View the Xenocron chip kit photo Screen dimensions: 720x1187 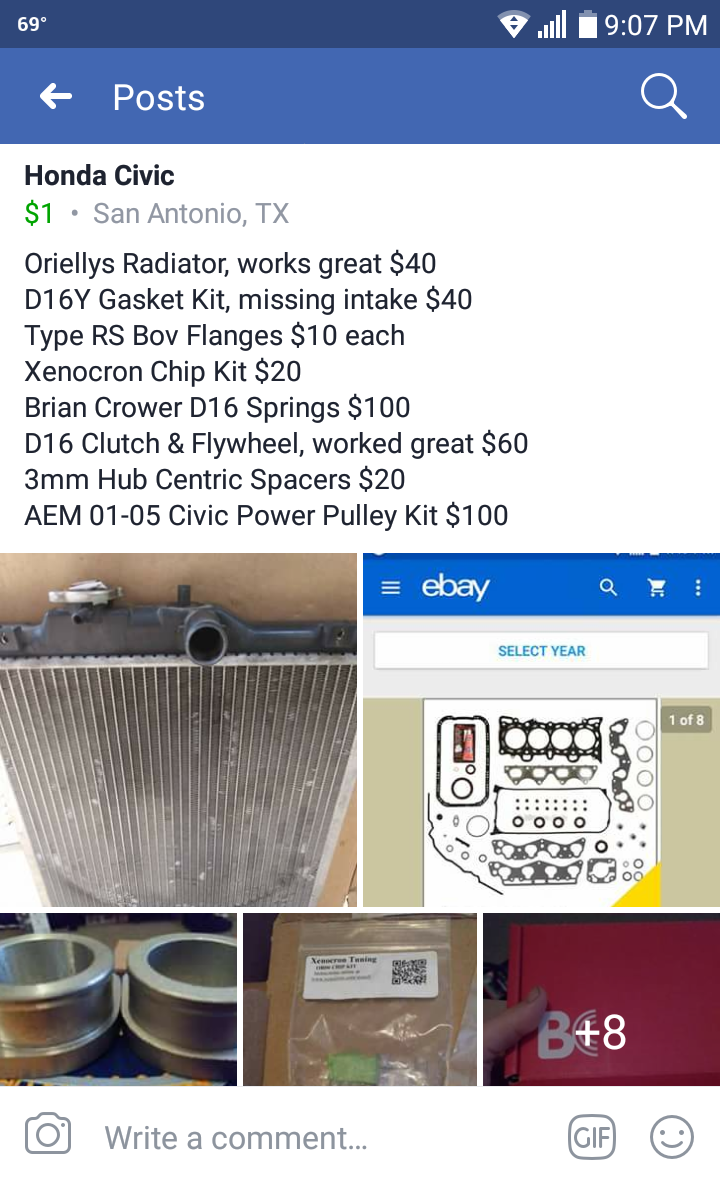pyautogui.click(x=360, y=999)
